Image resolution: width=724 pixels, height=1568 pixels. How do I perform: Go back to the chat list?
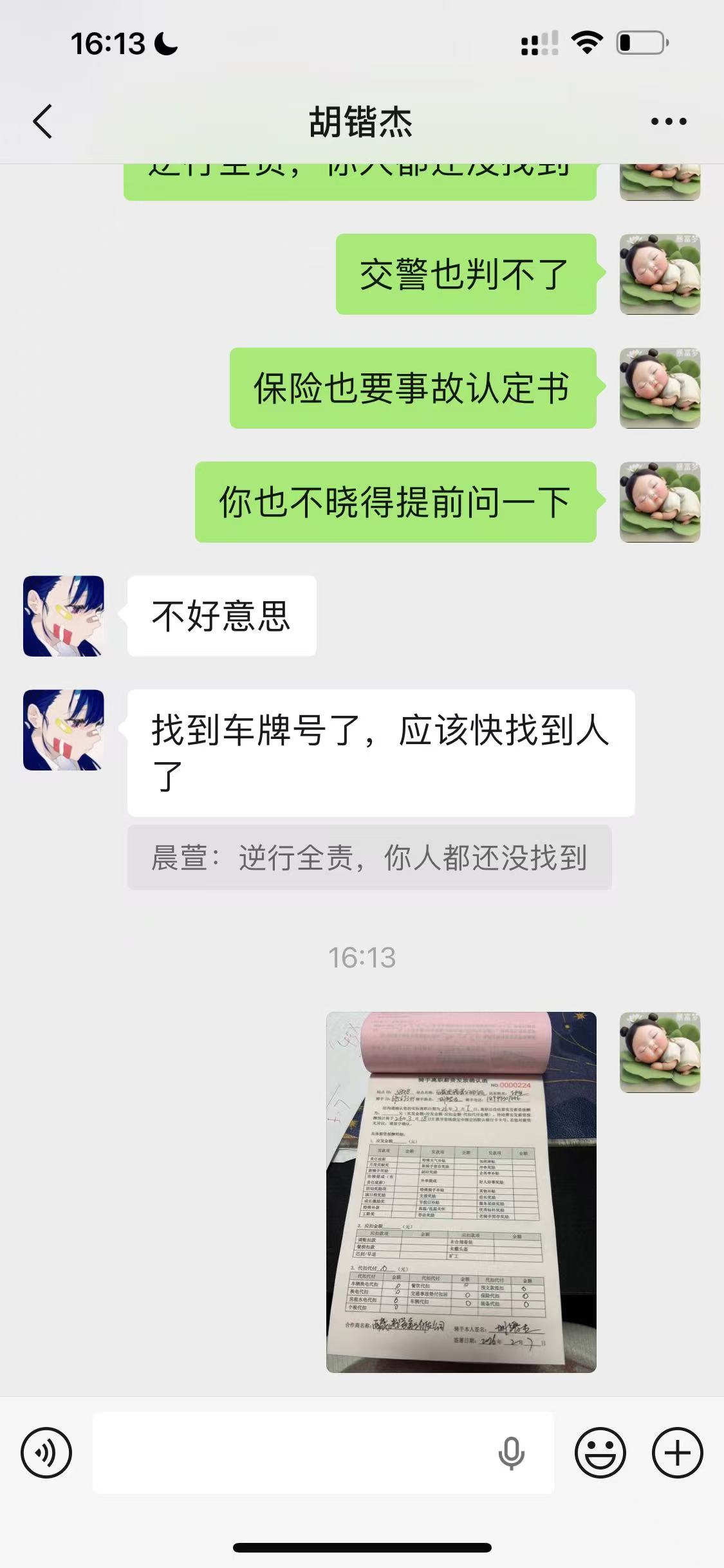tap(42, 121)
